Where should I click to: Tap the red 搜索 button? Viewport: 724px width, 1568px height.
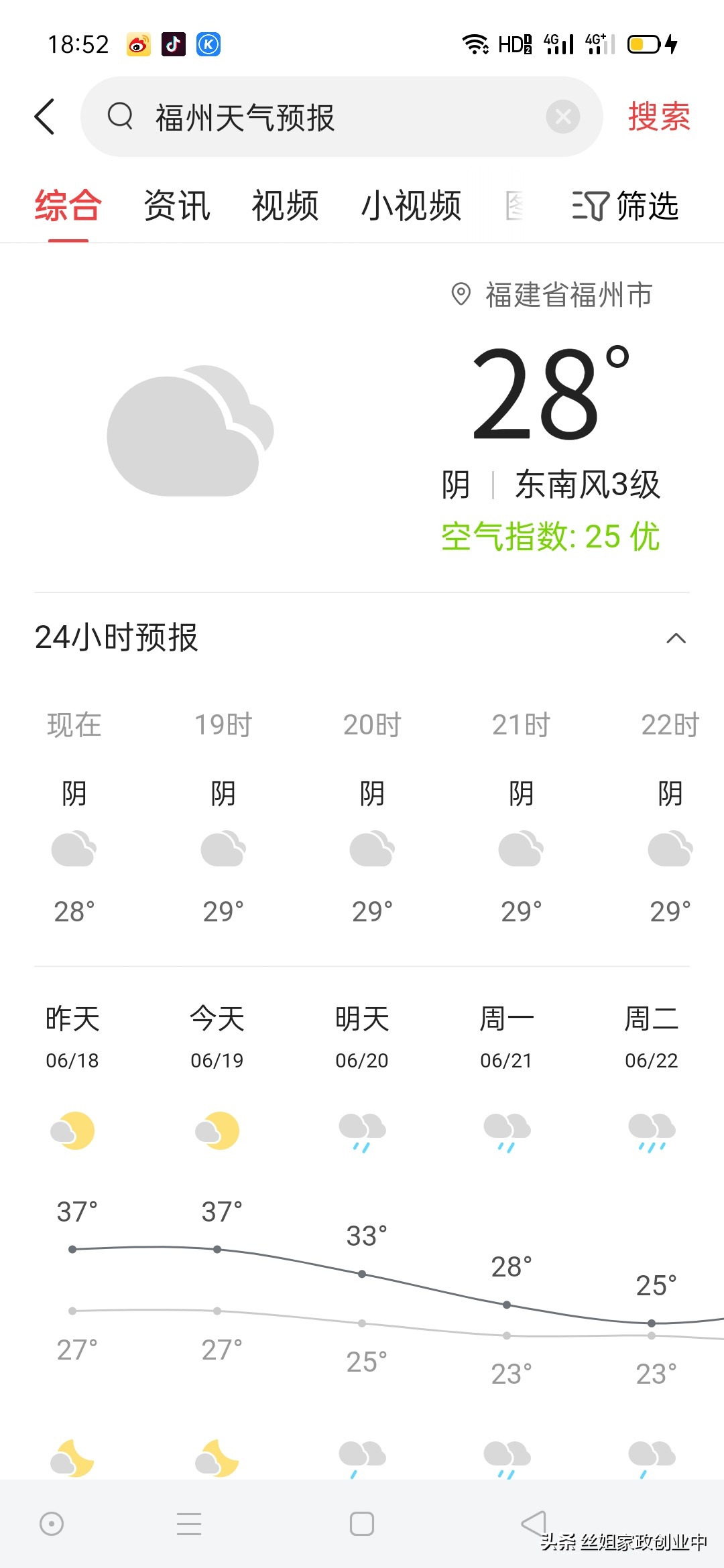(659, 117)
